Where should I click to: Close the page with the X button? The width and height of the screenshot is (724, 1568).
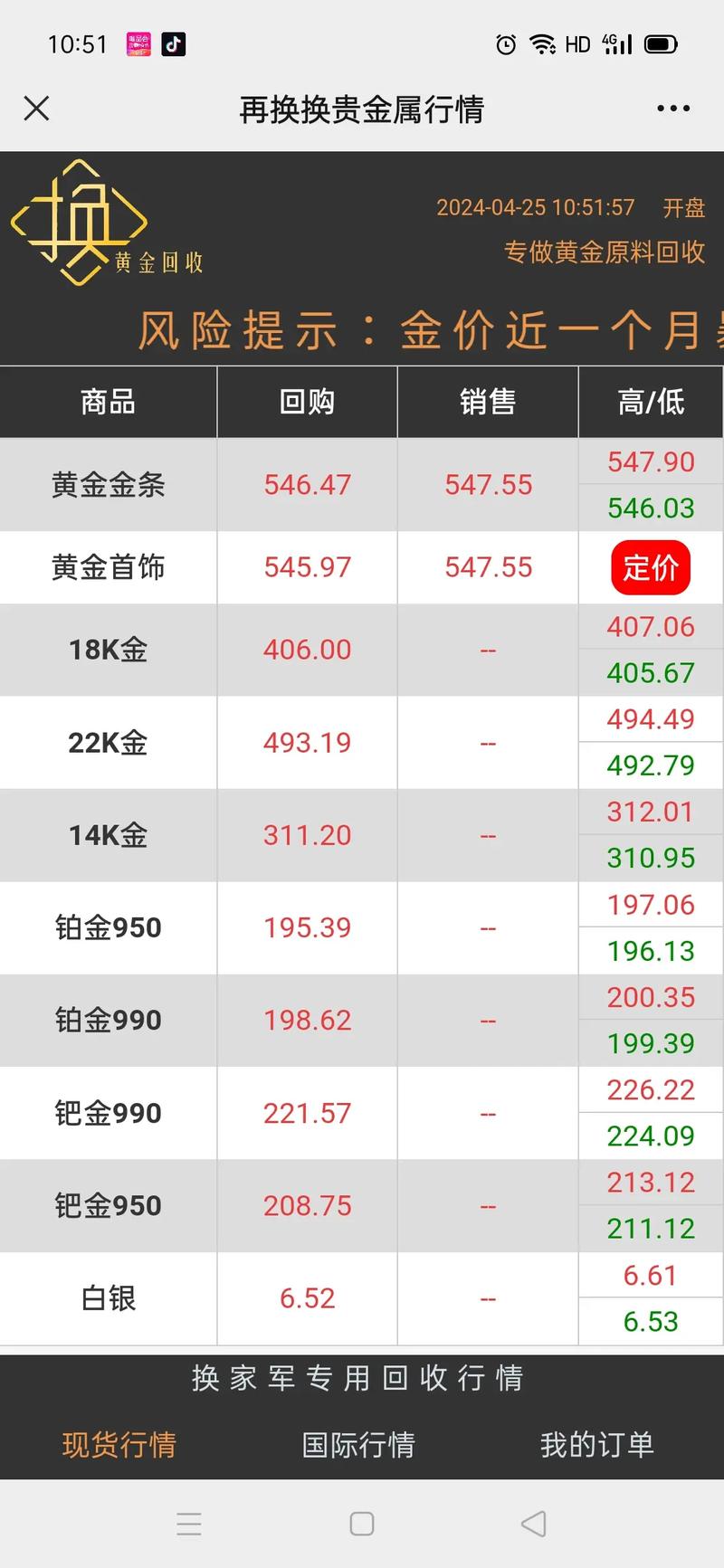pos(36,109)
